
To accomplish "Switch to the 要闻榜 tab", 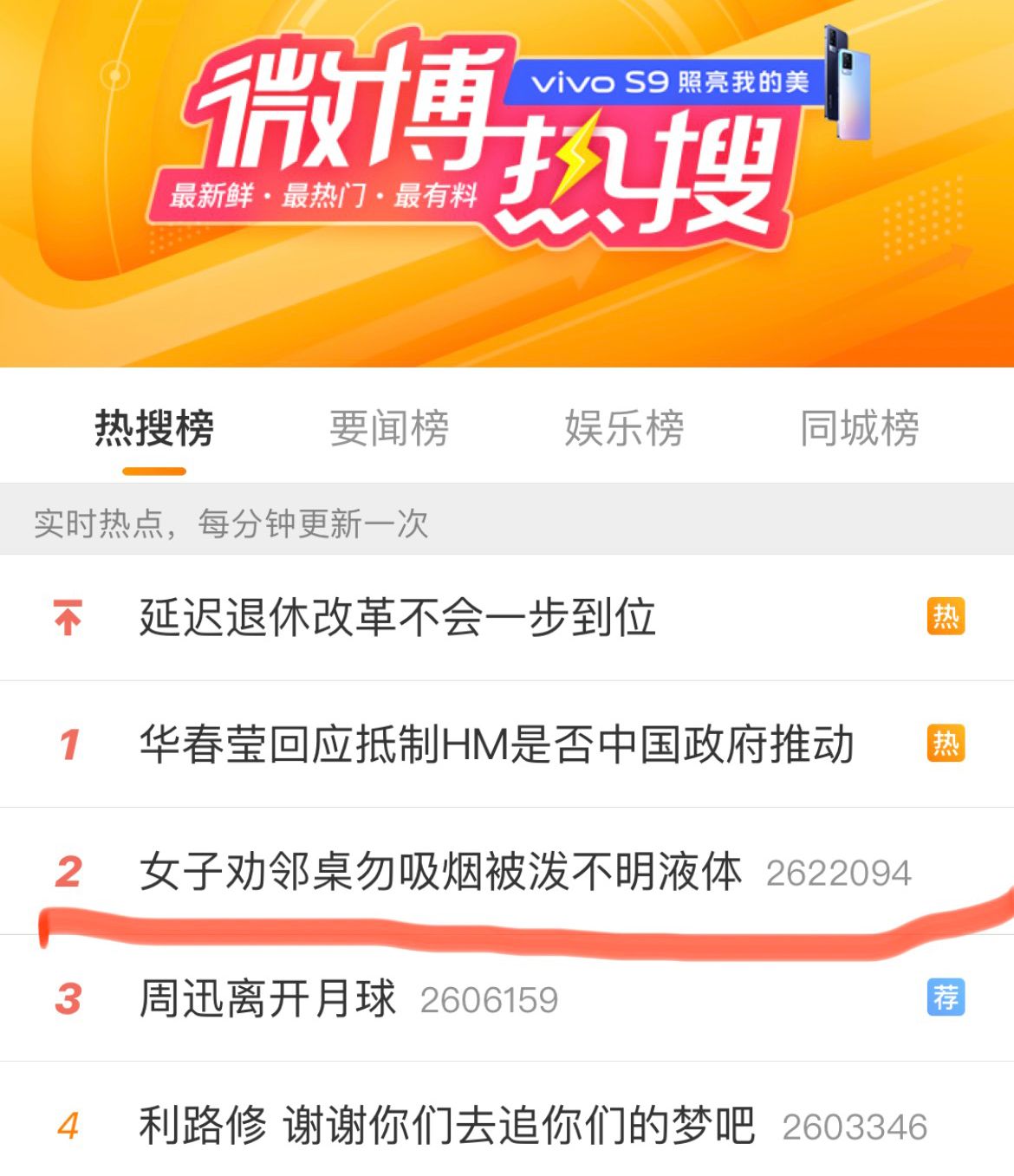I will click(389, 428).
